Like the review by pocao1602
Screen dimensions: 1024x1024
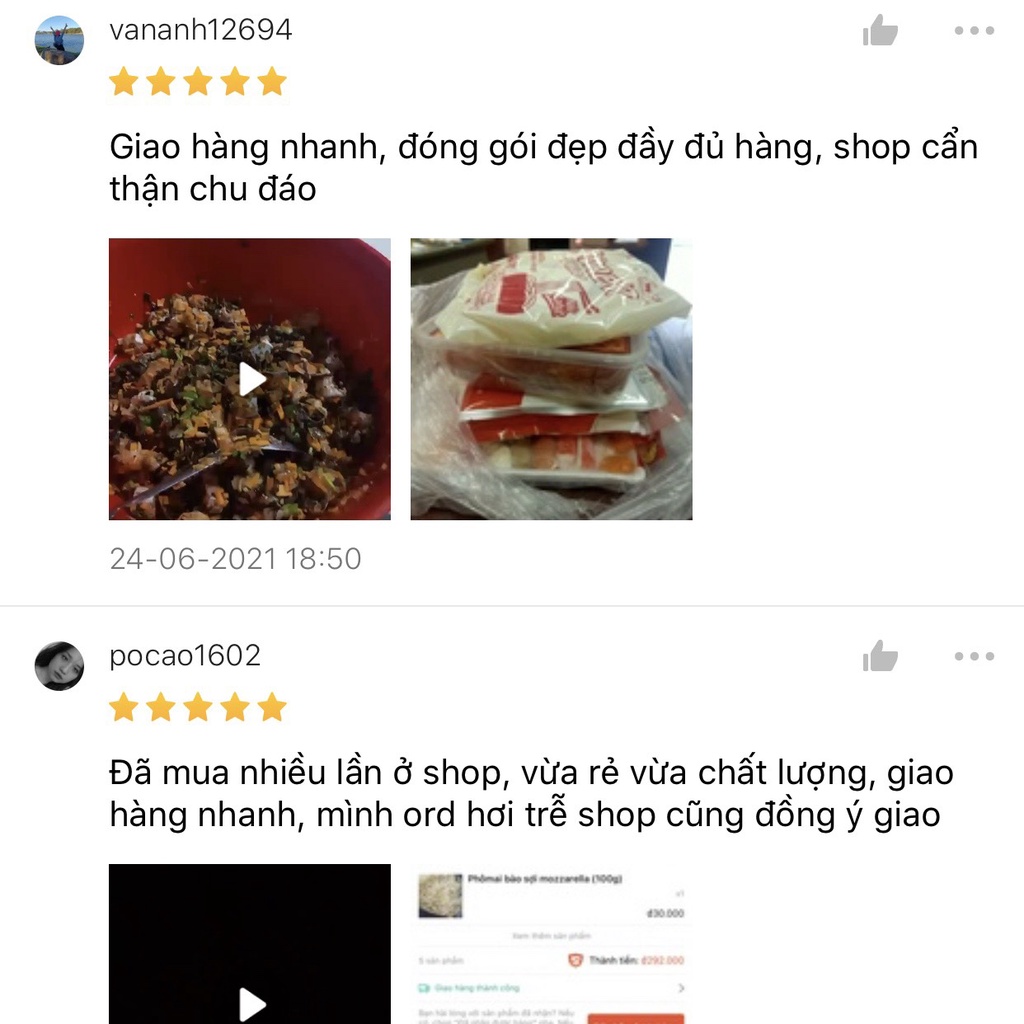point(880,657)
